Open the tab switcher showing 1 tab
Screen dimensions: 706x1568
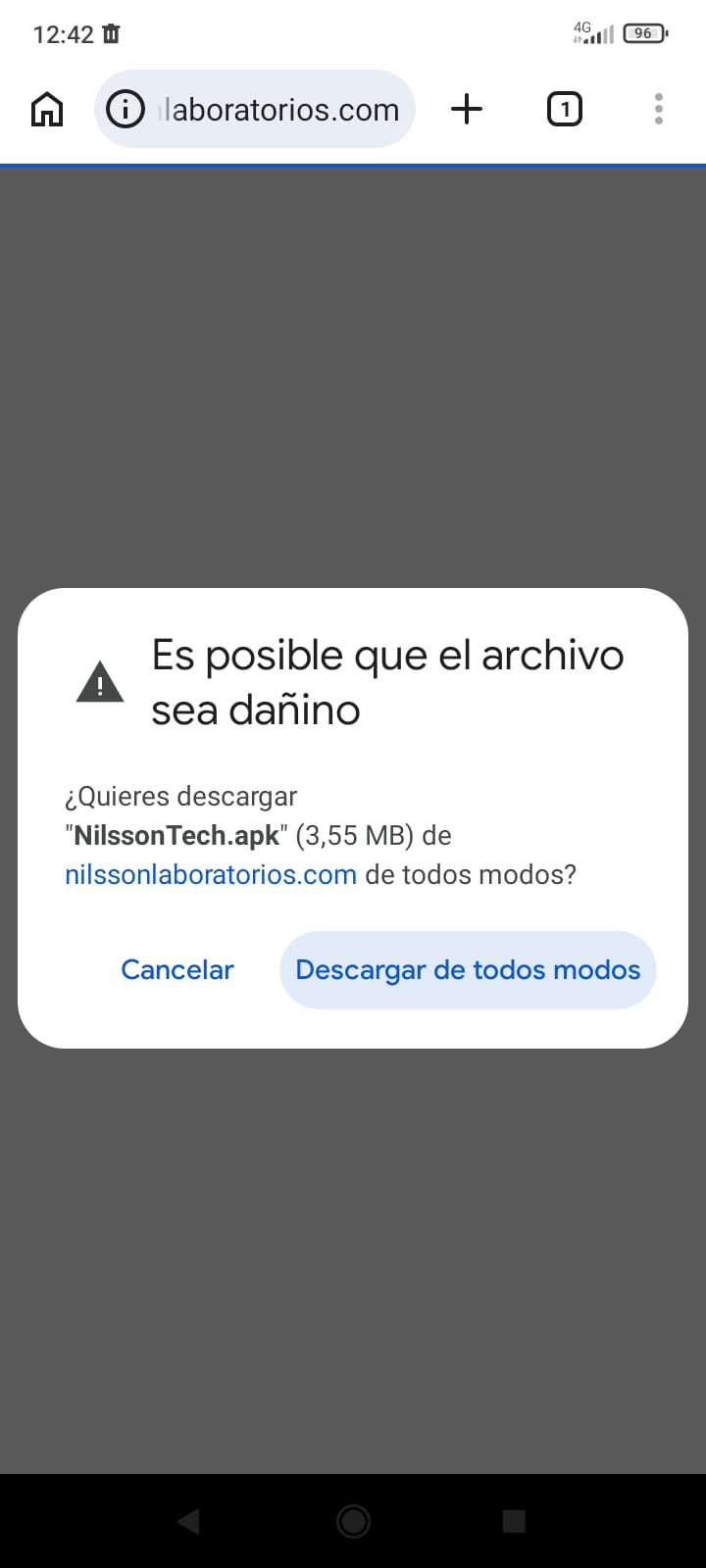pos(564,109)
